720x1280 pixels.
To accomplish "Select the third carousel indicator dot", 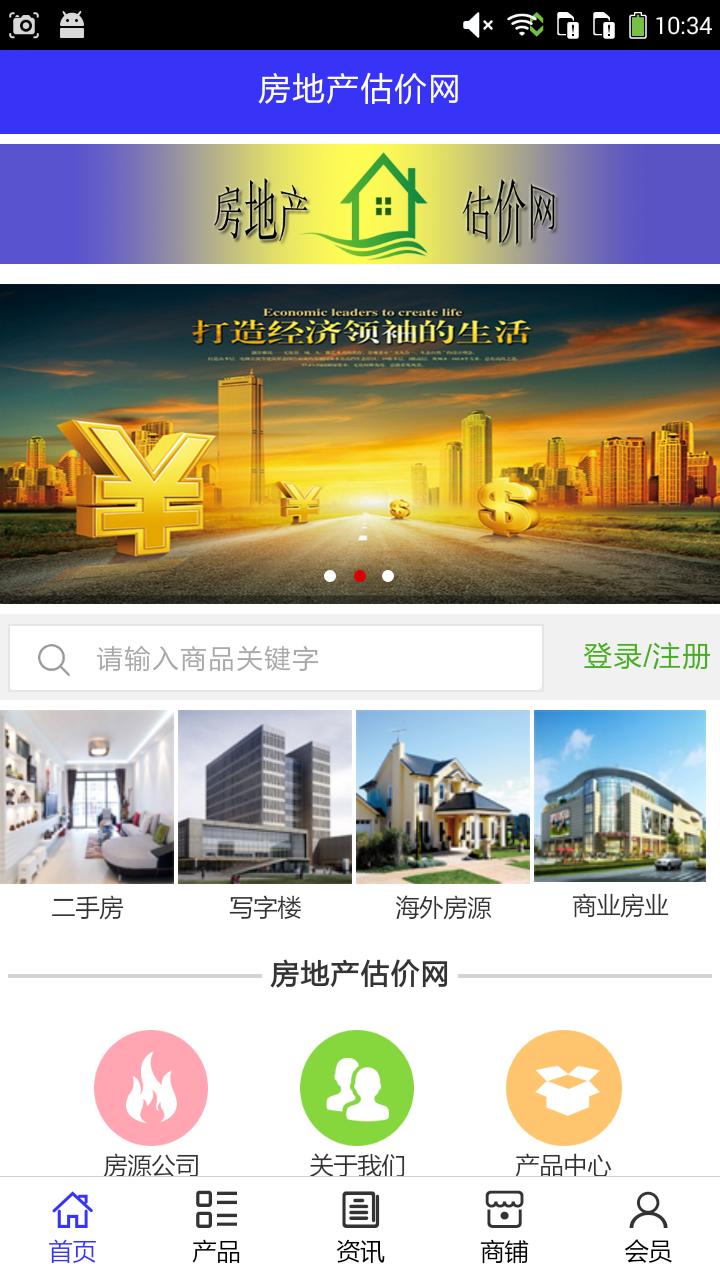I will 388,575.
